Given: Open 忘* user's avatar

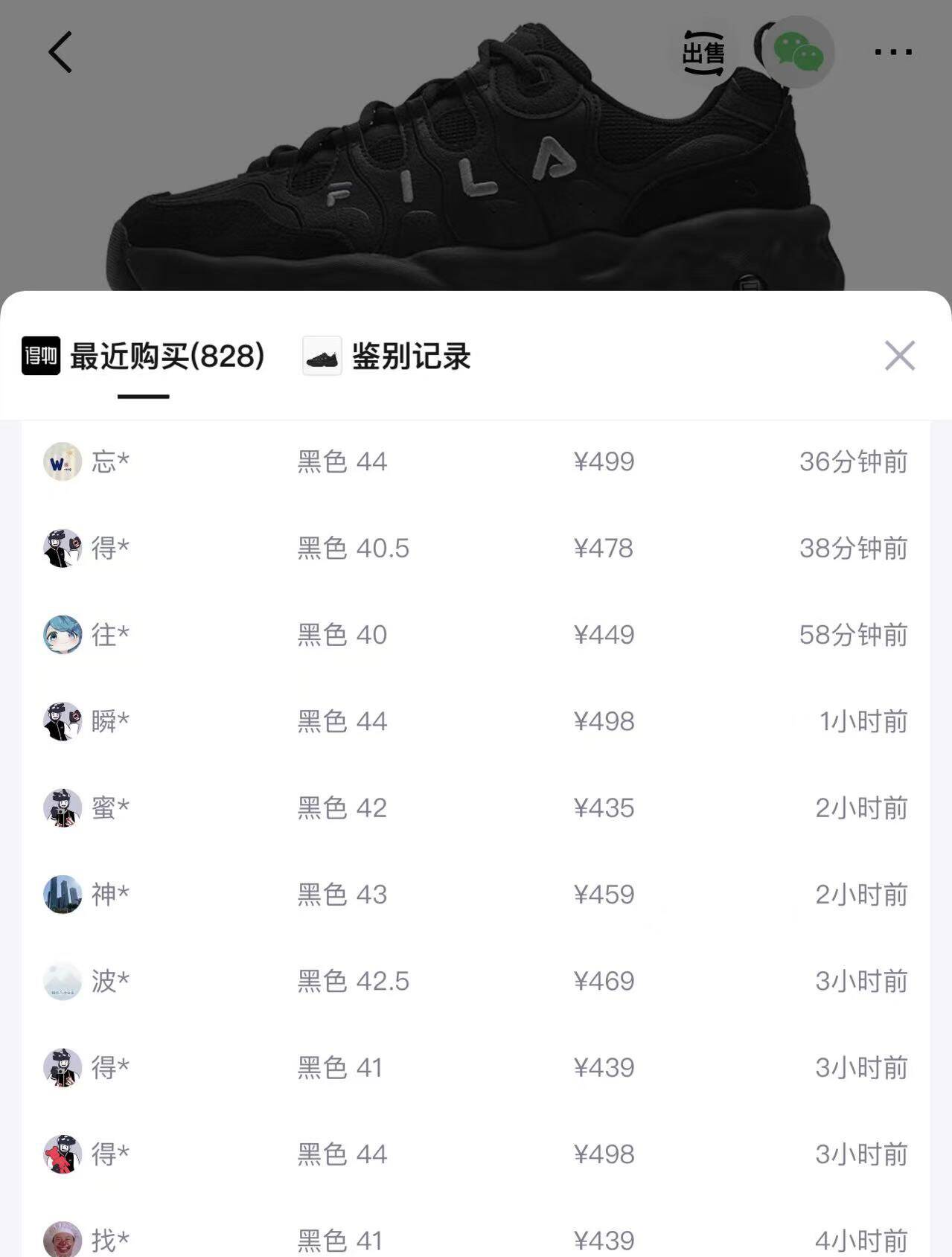Looking at the screenshot, I should click(x=63, y=461).
